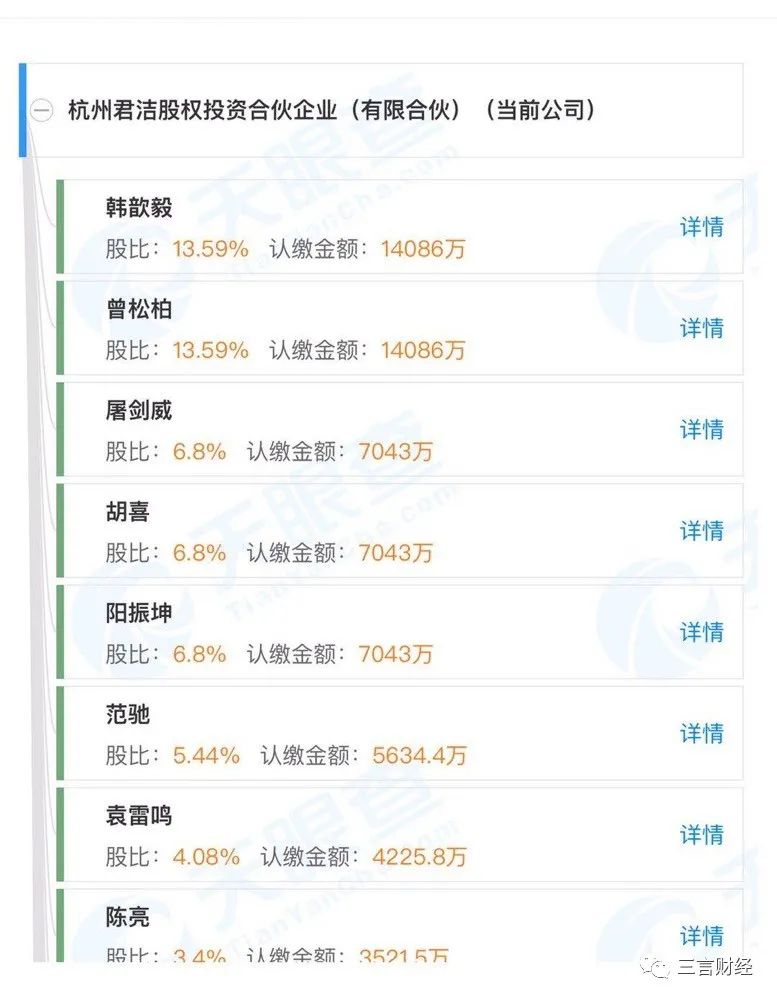View 详情 of 胡喜

701,530
